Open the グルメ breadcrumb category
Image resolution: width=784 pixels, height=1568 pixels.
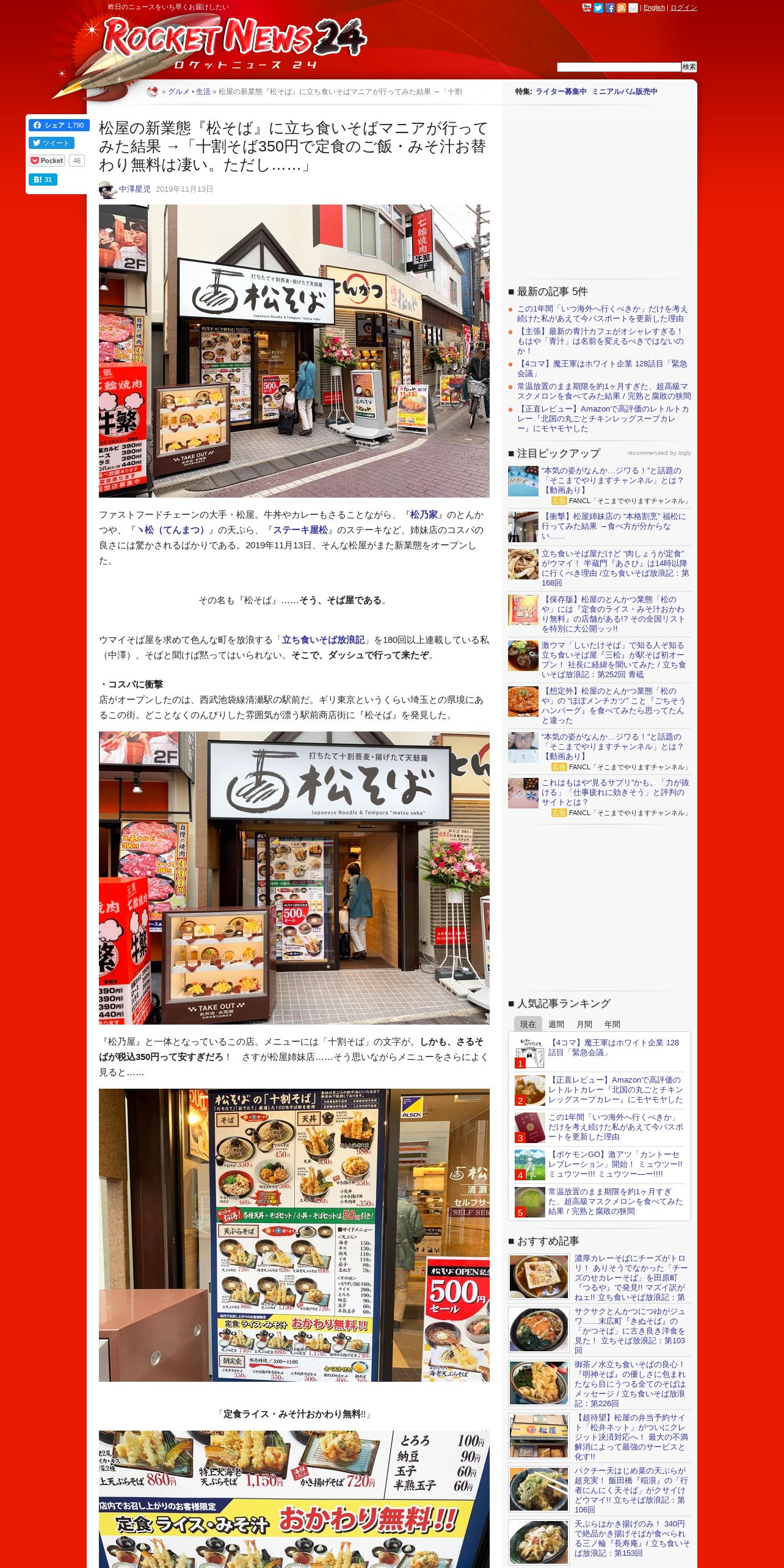178,92
